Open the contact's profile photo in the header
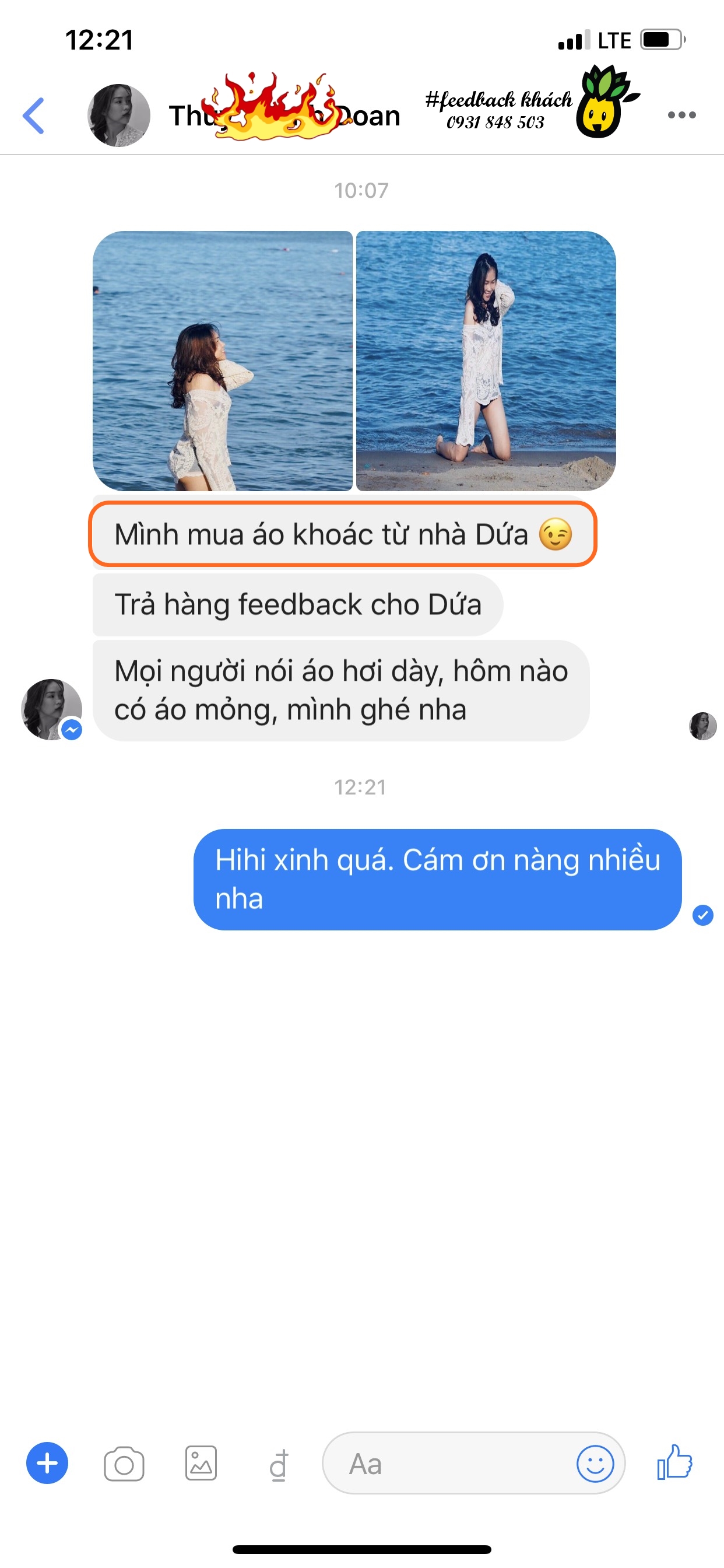The height and width of the screenshot is (1568, 724). pos(119,115)
